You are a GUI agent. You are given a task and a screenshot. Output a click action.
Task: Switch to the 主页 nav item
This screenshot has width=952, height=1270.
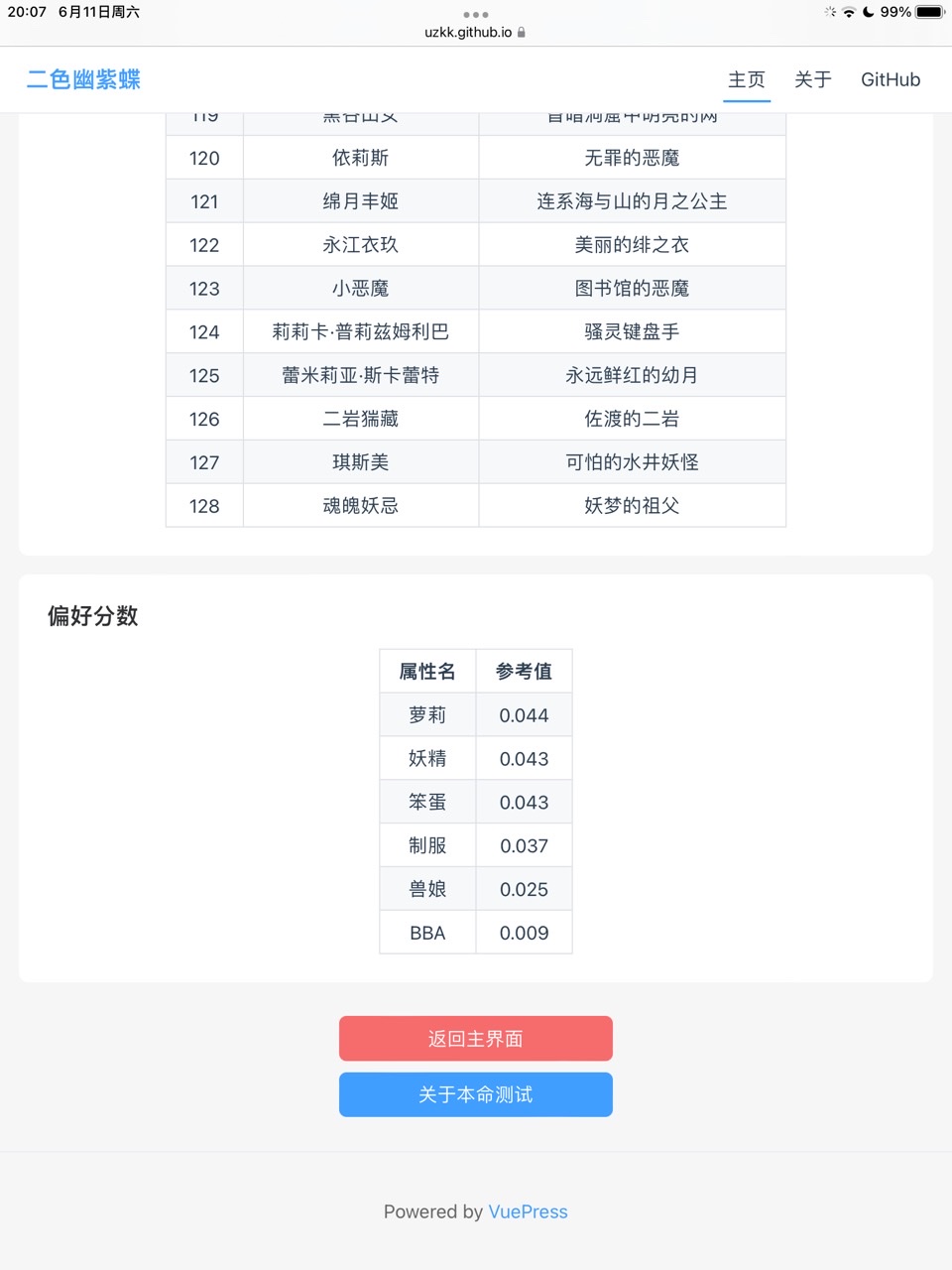747,79
